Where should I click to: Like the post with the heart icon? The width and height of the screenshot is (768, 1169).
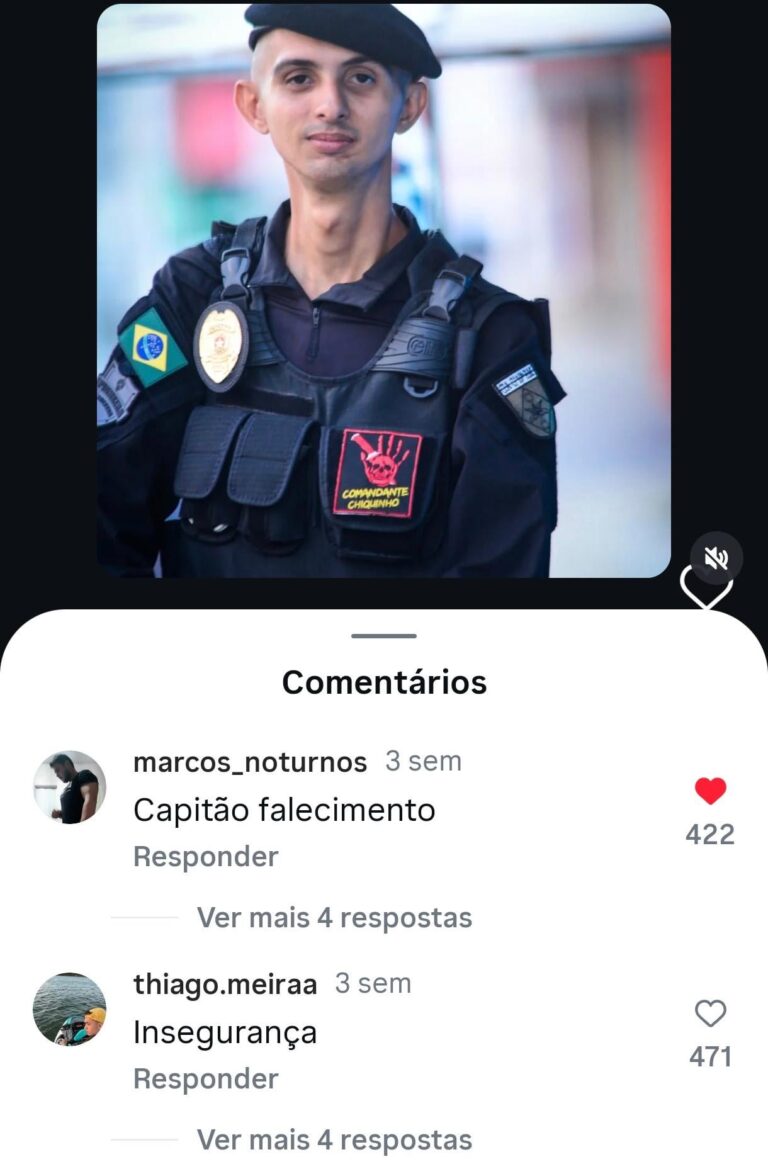[x=706, y=592]
